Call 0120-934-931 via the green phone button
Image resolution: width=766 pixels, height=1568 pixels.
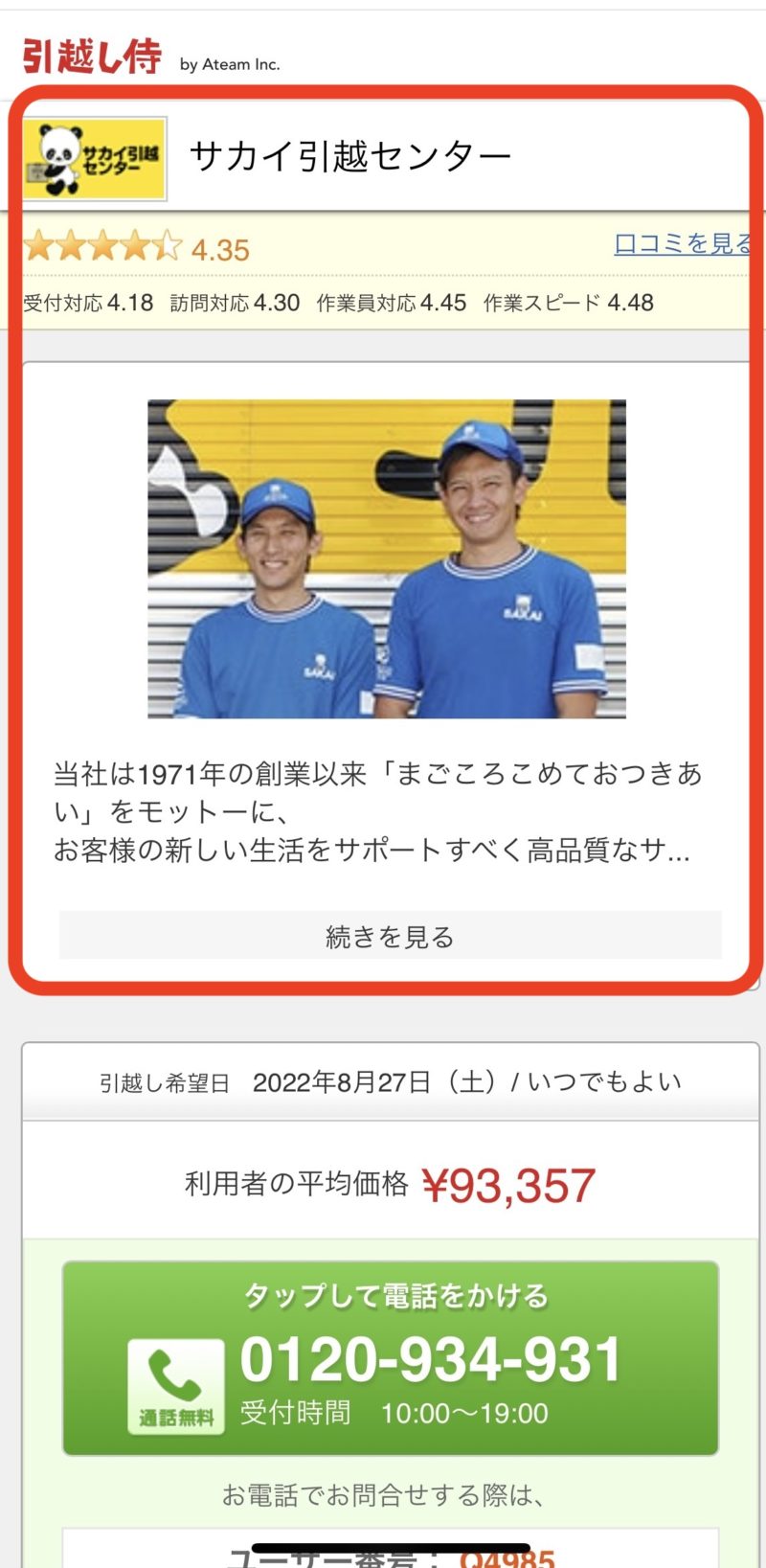click(x=391, y=1358)
